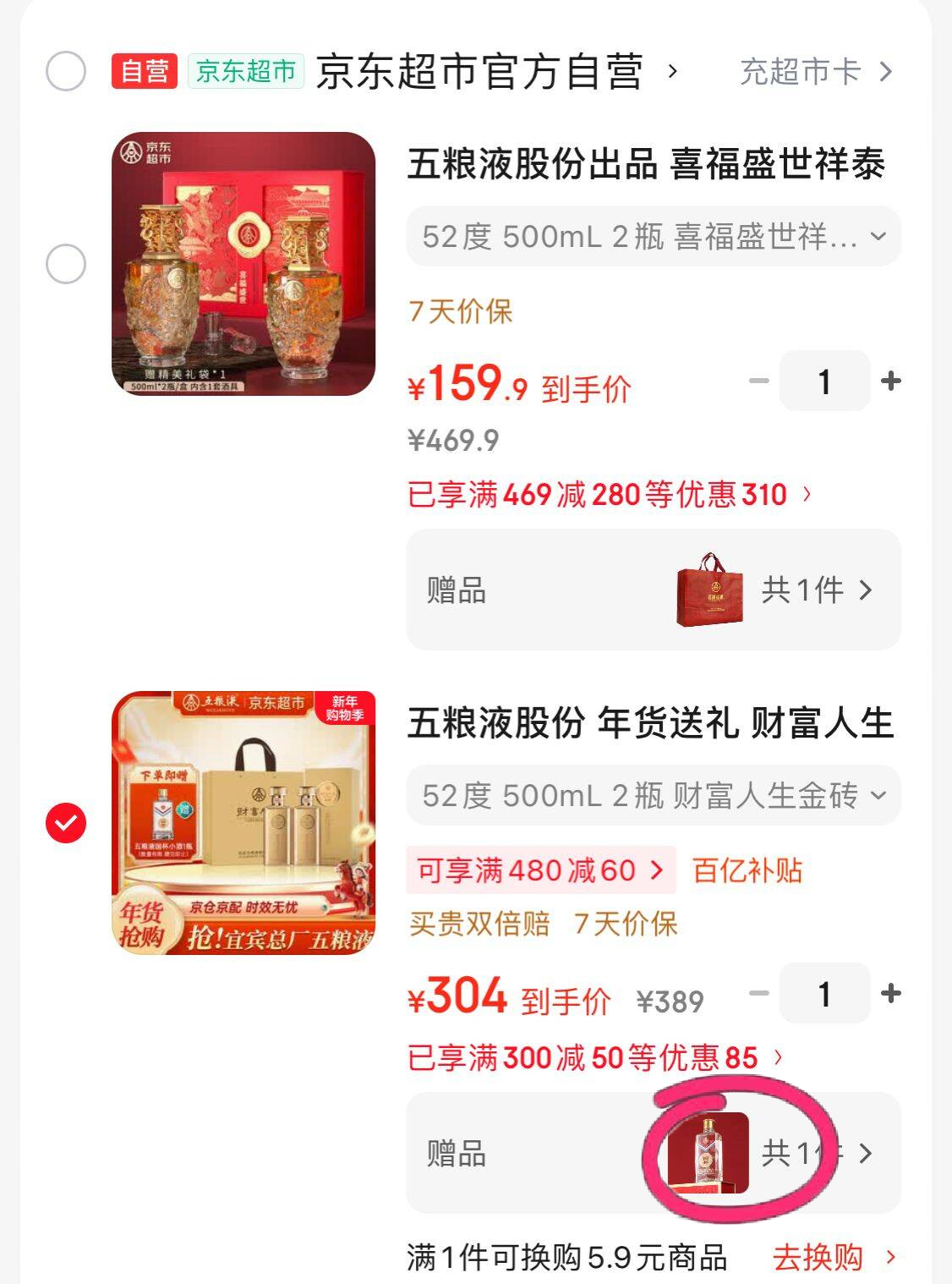The image size is (952, 1284).
Task: Open the gift row under 财富人生
Action: tap(653, 1153)
